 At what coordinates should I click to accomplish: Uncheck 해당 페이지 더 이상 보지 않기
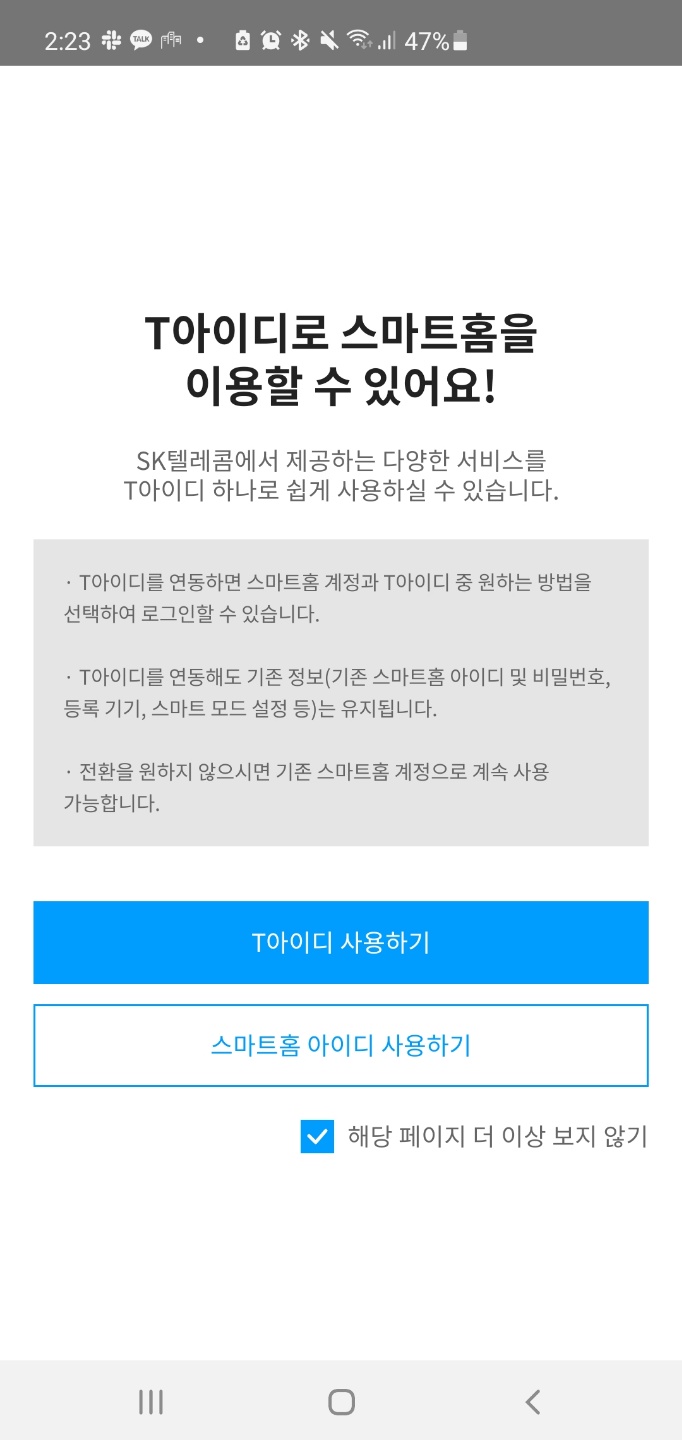coord(317,1137)
